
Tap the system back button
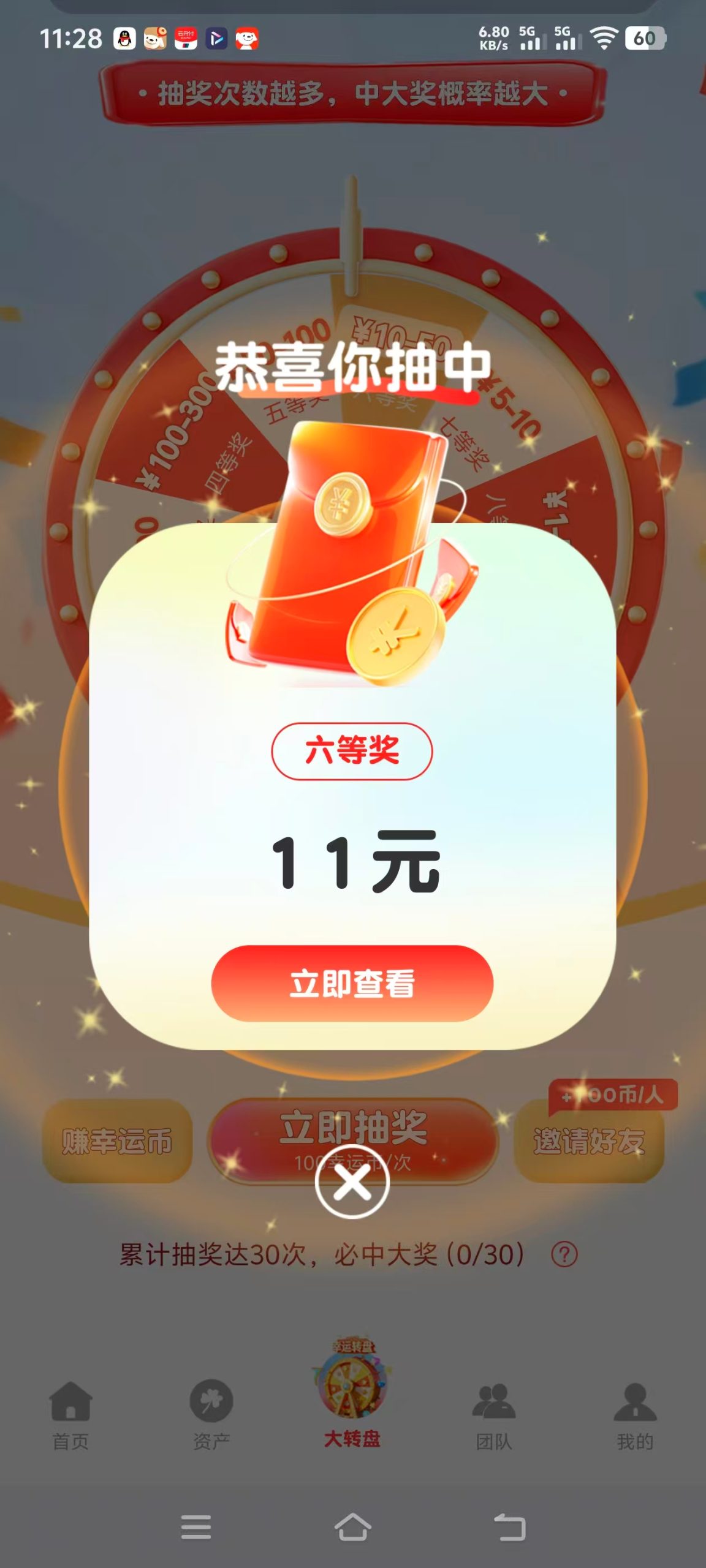509,1527
